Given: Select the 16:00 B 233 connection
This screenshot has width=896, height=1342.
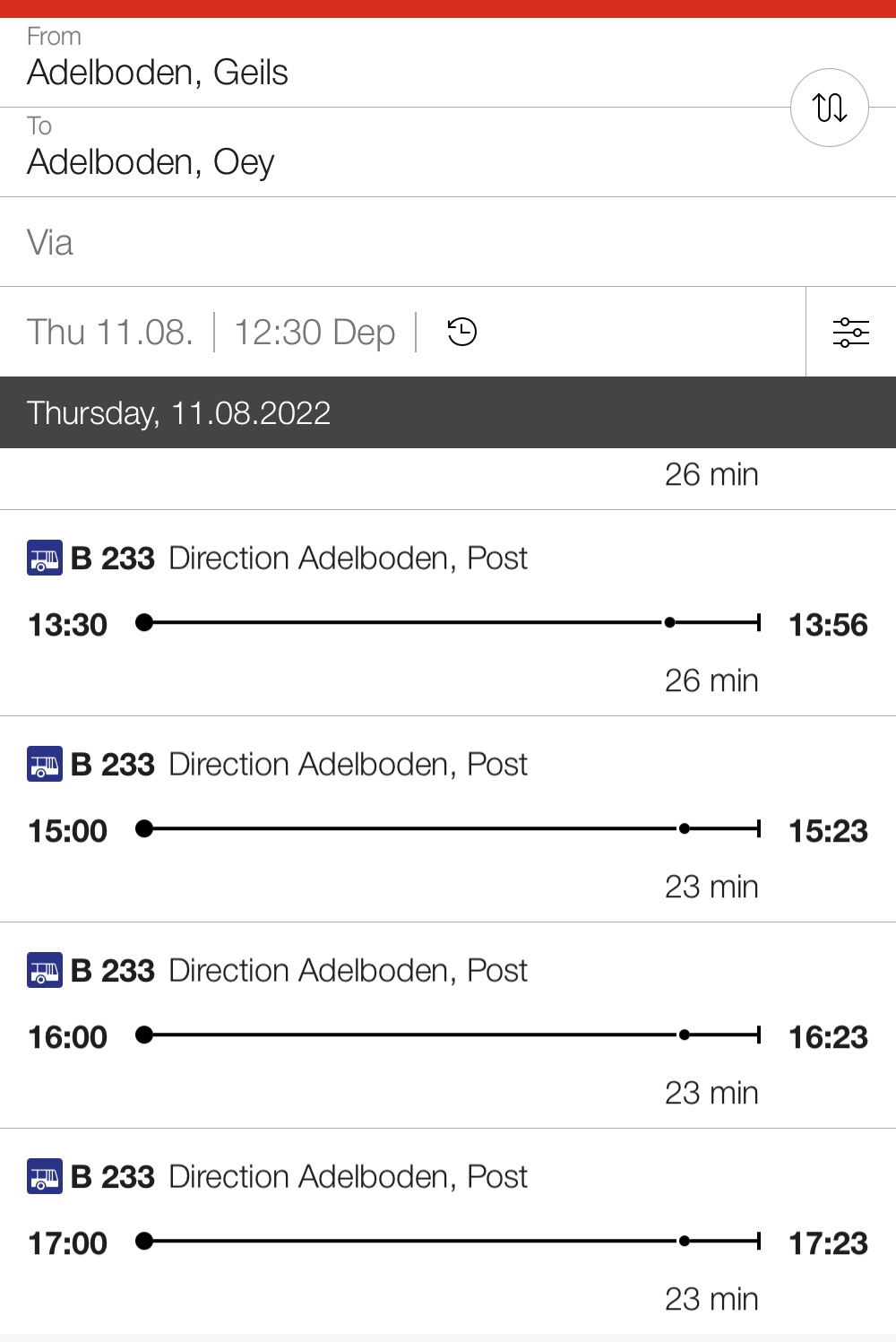Looking at the screenshot, I should point(448,1033).
